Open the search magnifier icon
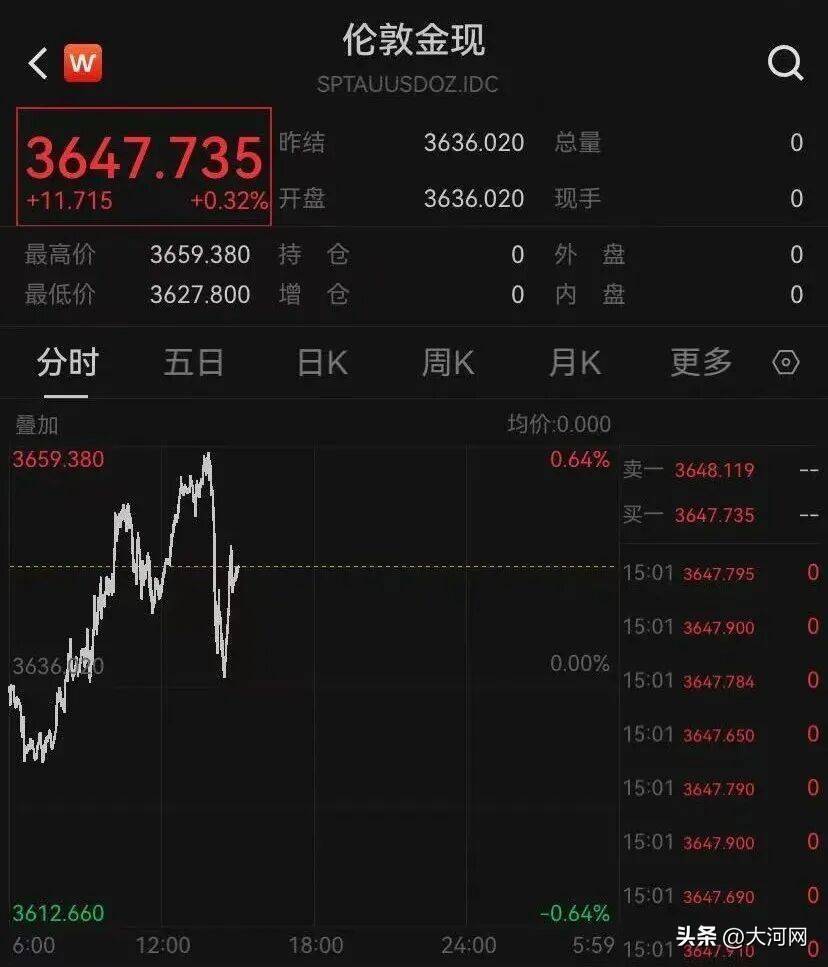Image resolution: width=828 pixels, height=967 pixels. point(785,64)
